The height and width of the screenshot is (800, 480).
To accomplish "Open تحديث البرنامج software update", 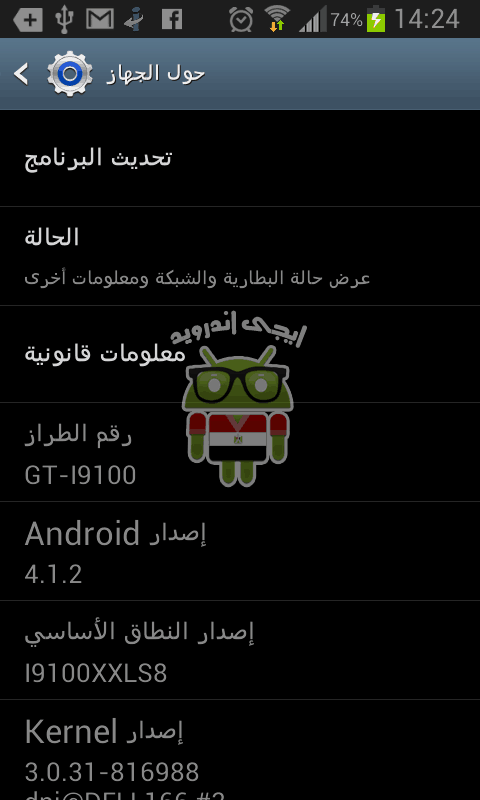I will [x=240, y=158].
